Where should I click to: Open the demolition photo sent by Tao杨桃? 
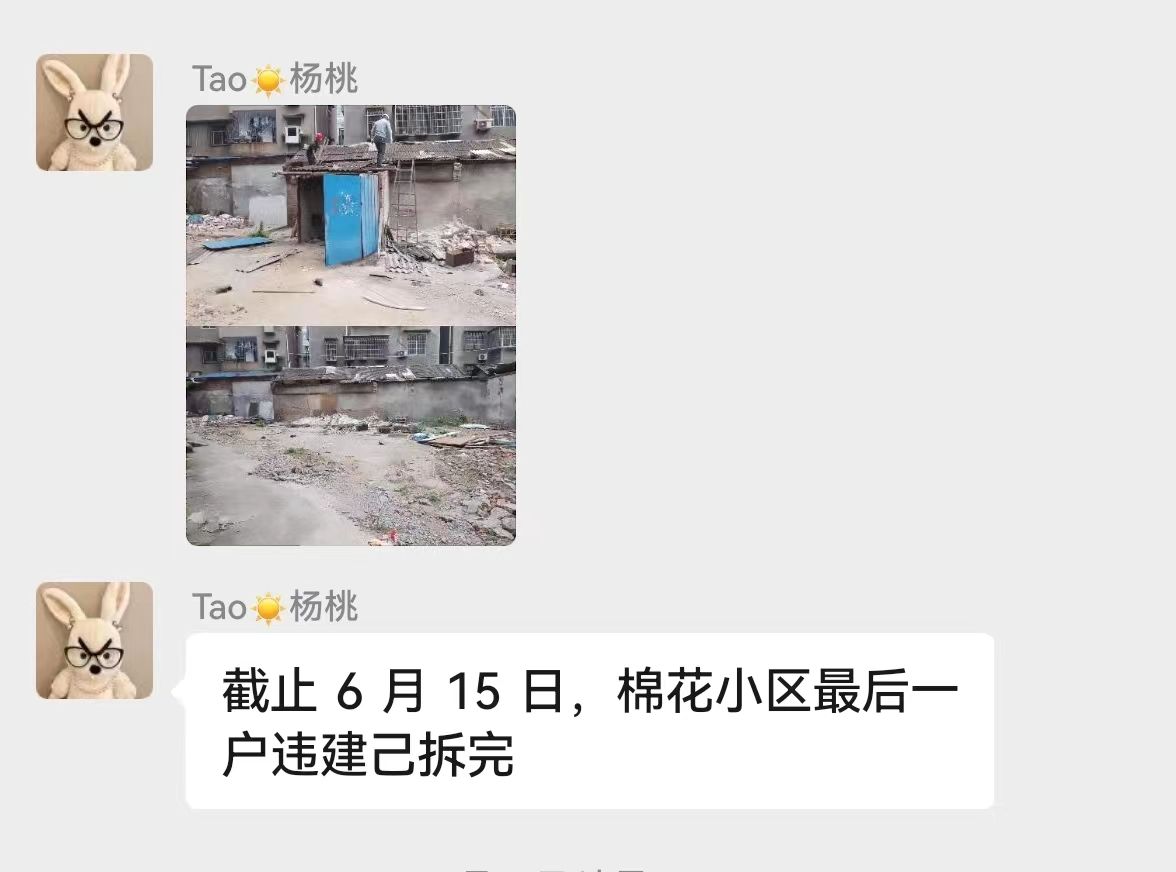click(351, 325)
